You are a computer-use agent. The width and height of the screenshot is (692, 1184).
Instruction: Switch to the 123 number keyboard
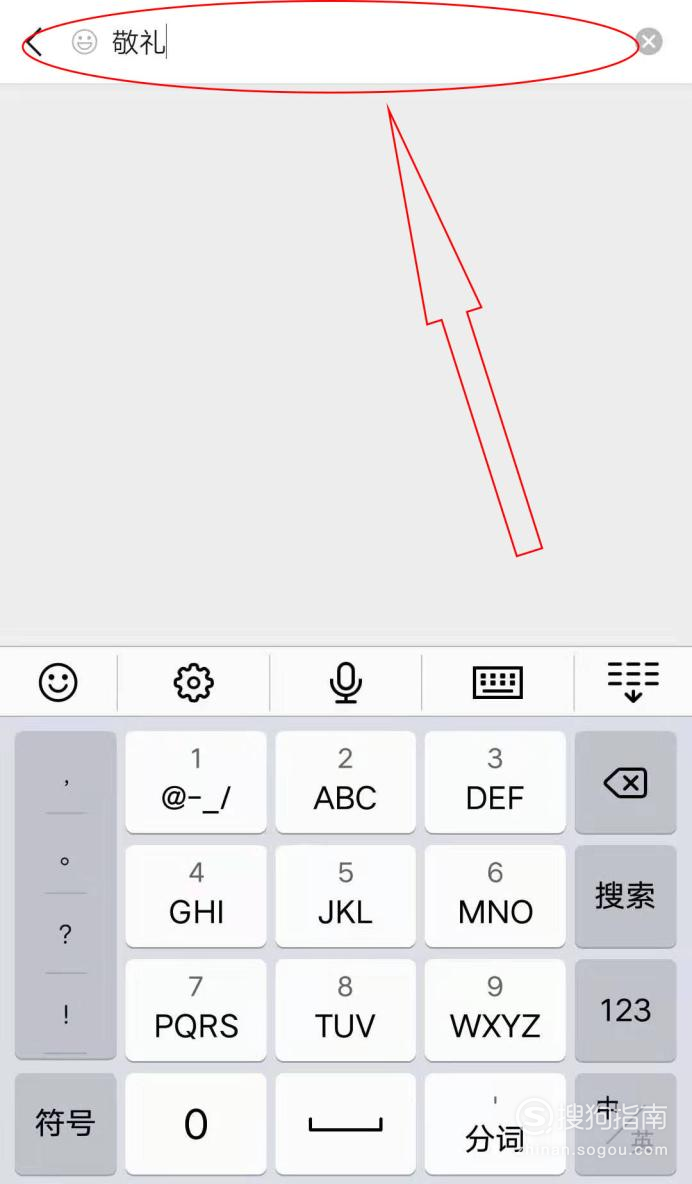pos(625,1010)
